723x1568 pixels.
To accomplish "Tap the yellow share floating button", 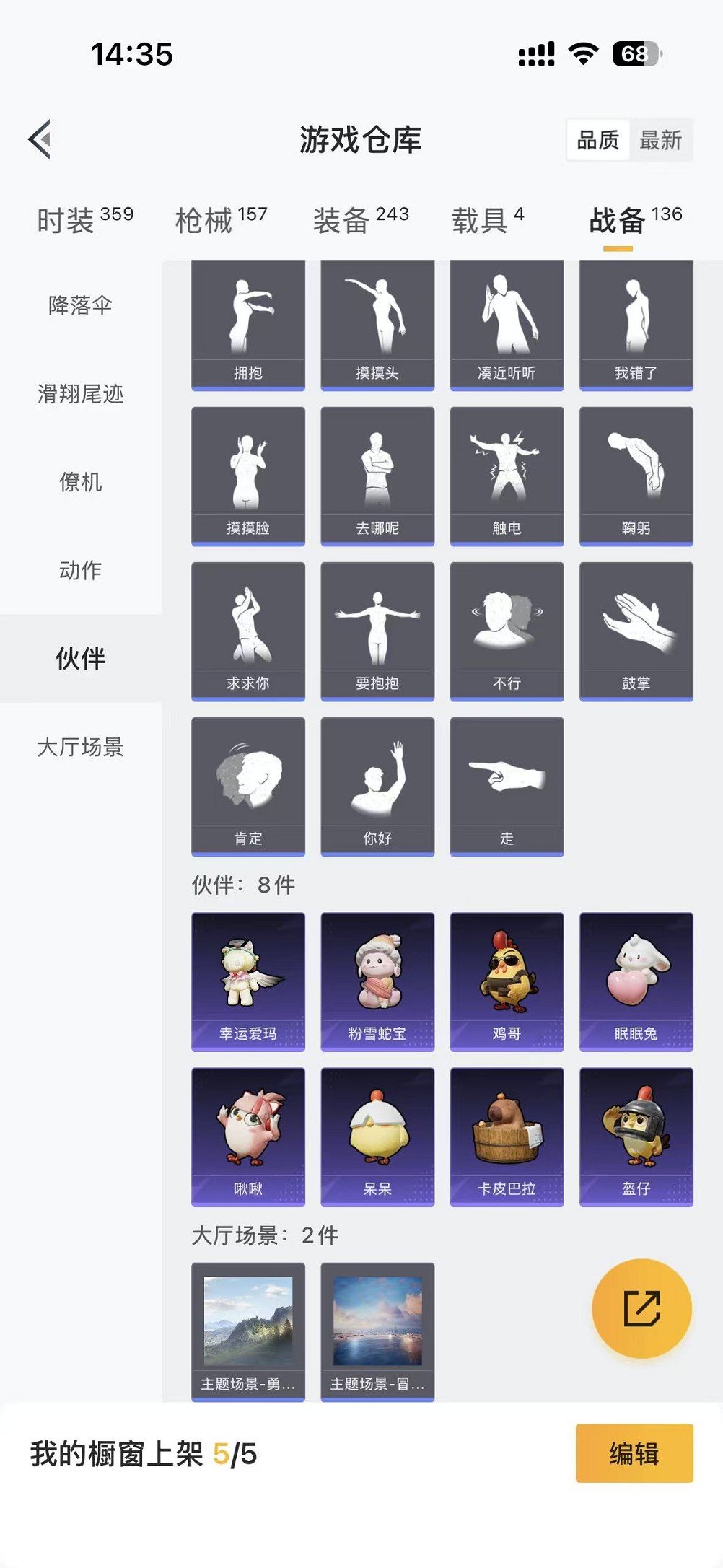I will click(641, 1308).
